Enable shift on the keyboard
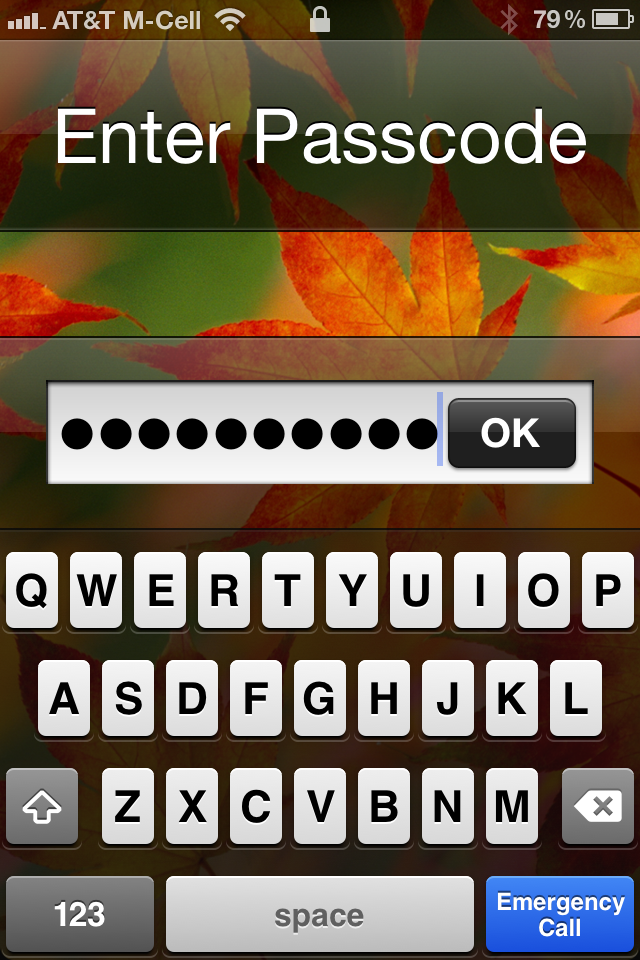The height and width of the screenshot is (960, 640). pos(42,806)
